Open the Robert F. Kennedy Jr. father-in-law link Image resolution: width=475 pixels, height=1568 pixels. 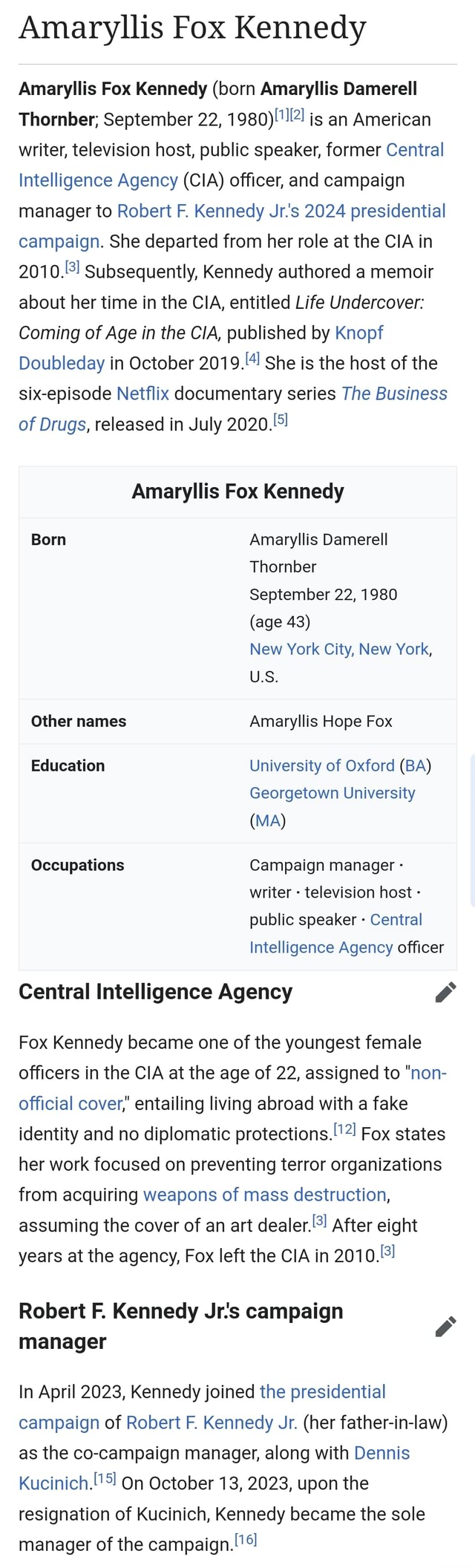(212, 1422)
